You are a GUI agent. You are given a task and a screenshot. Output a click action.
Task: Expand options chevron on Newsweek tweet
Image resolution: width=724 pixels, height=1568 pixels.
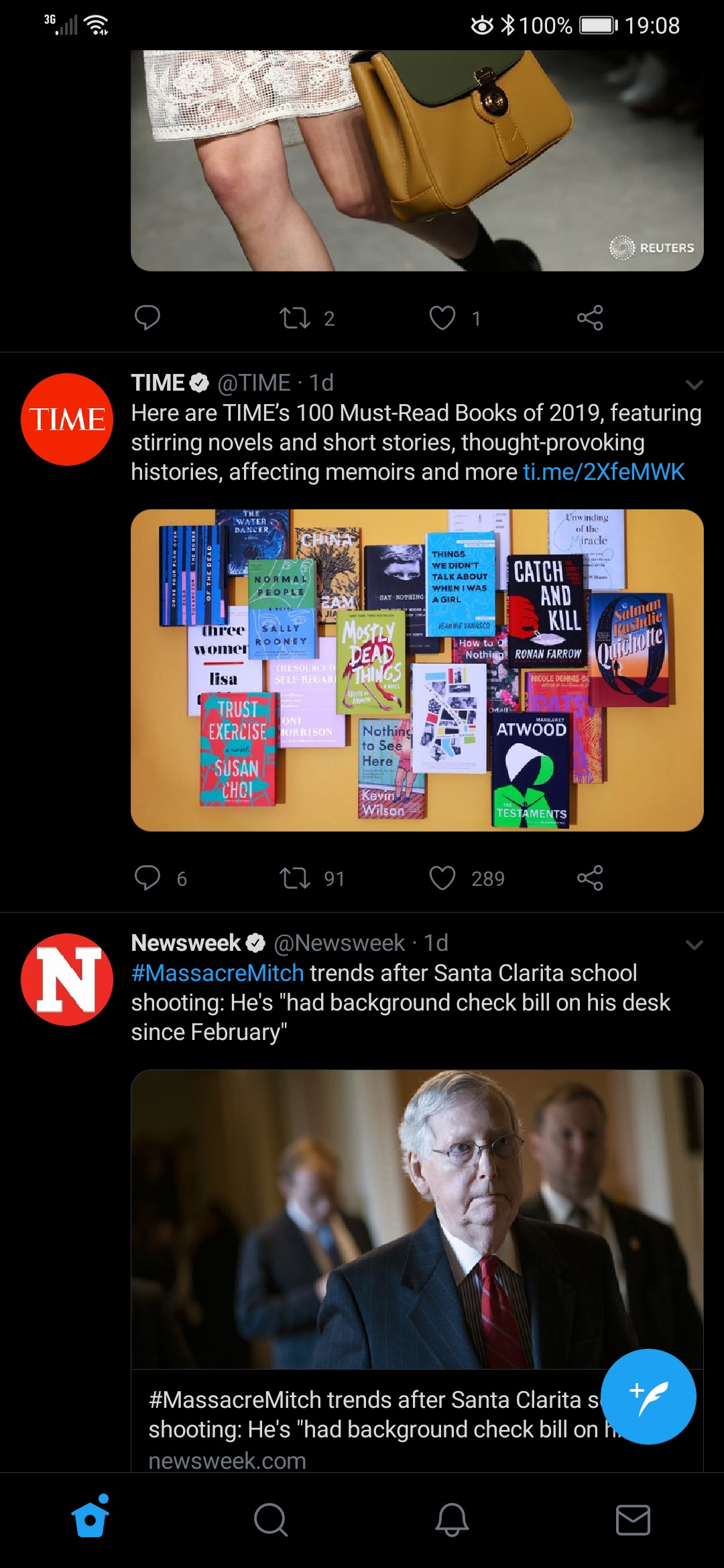694,945
